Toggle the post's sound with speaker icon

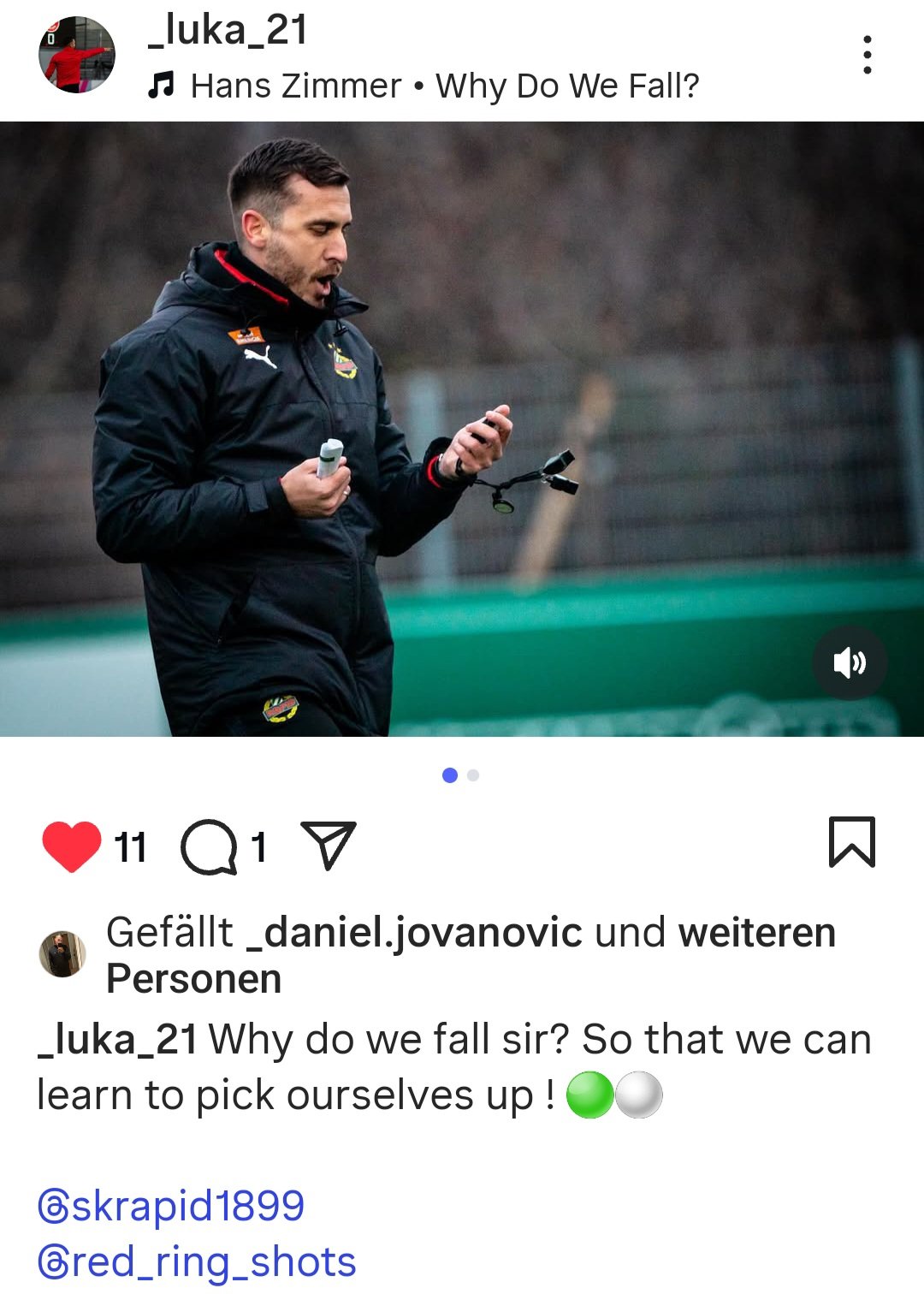click(x=850, y=662)
